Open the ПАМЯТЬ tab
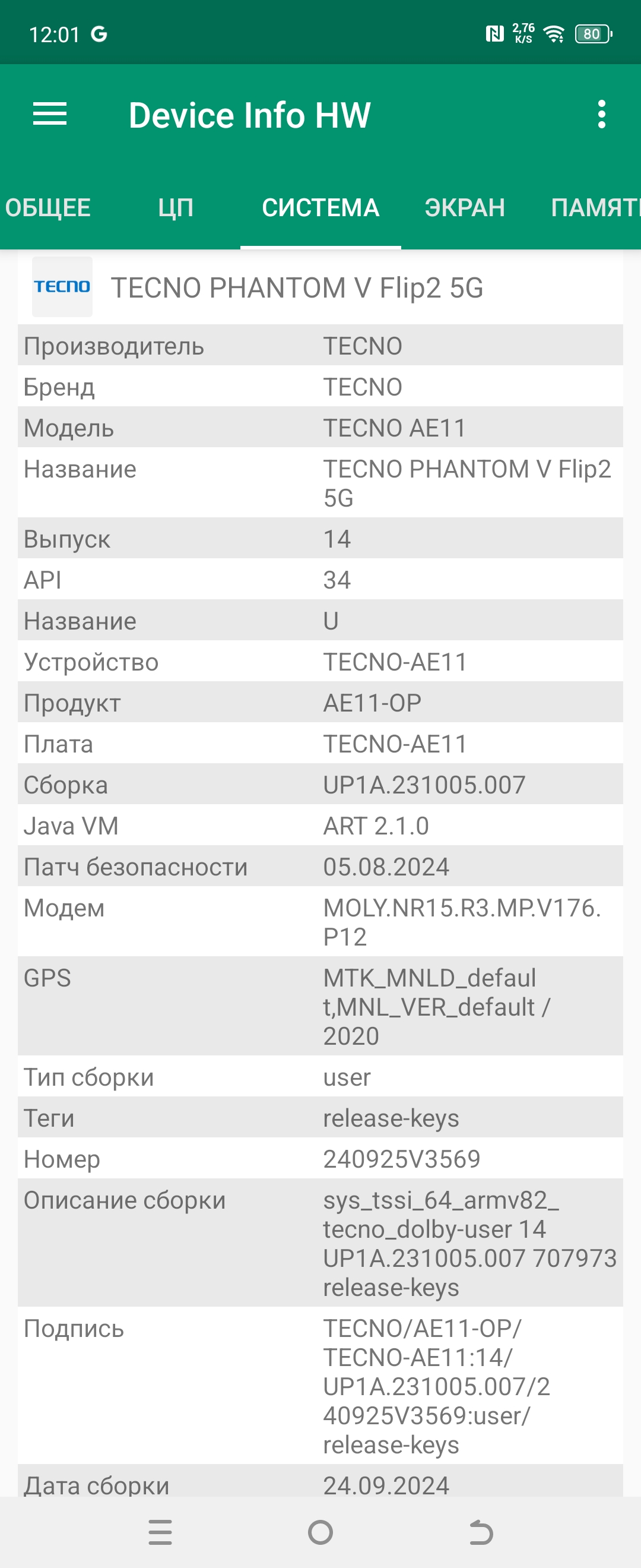This screenshot has height=1568, width=641. [x=595, y=208]
